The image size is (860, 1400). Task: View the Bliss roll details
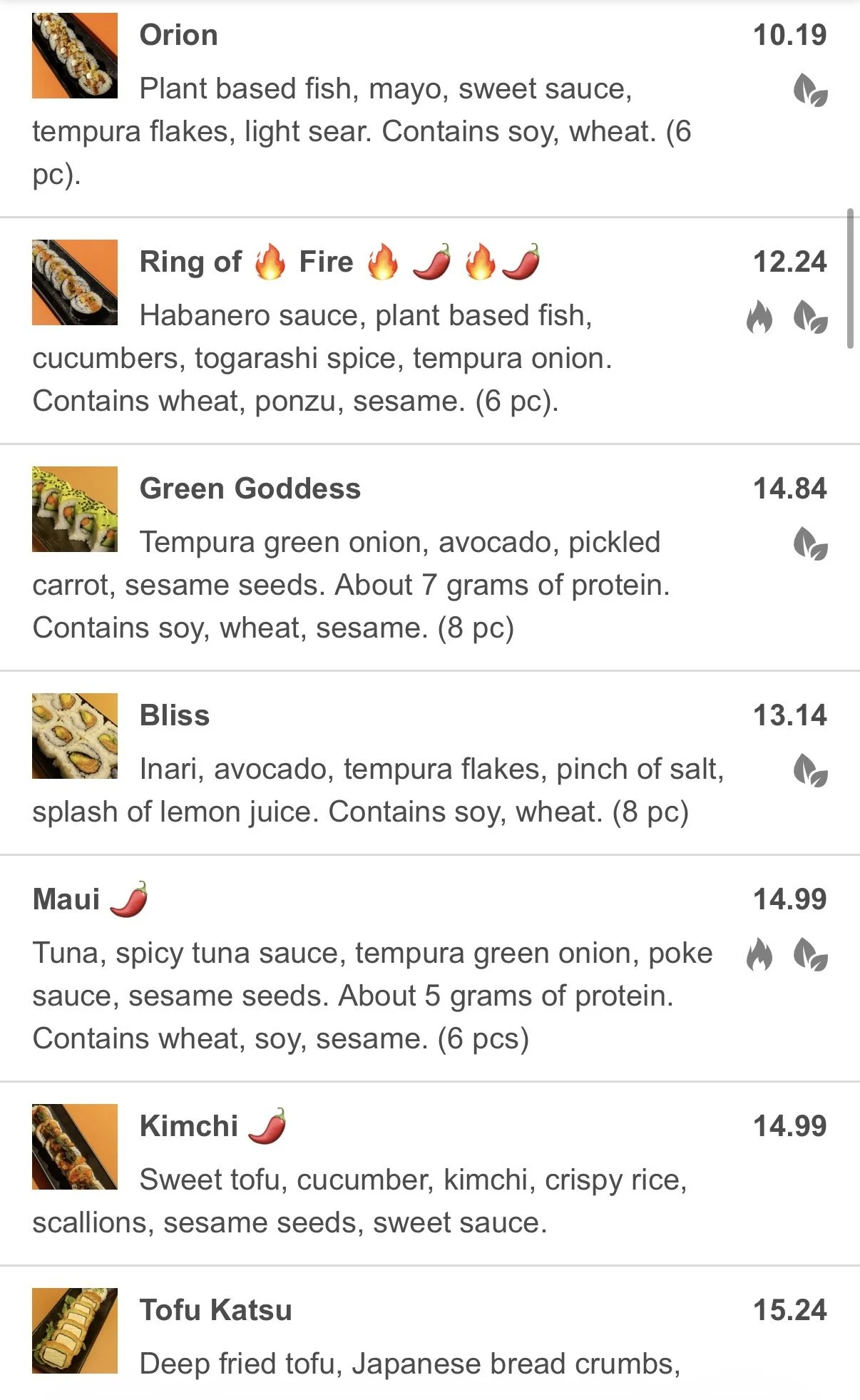click(x=175, y=715)
